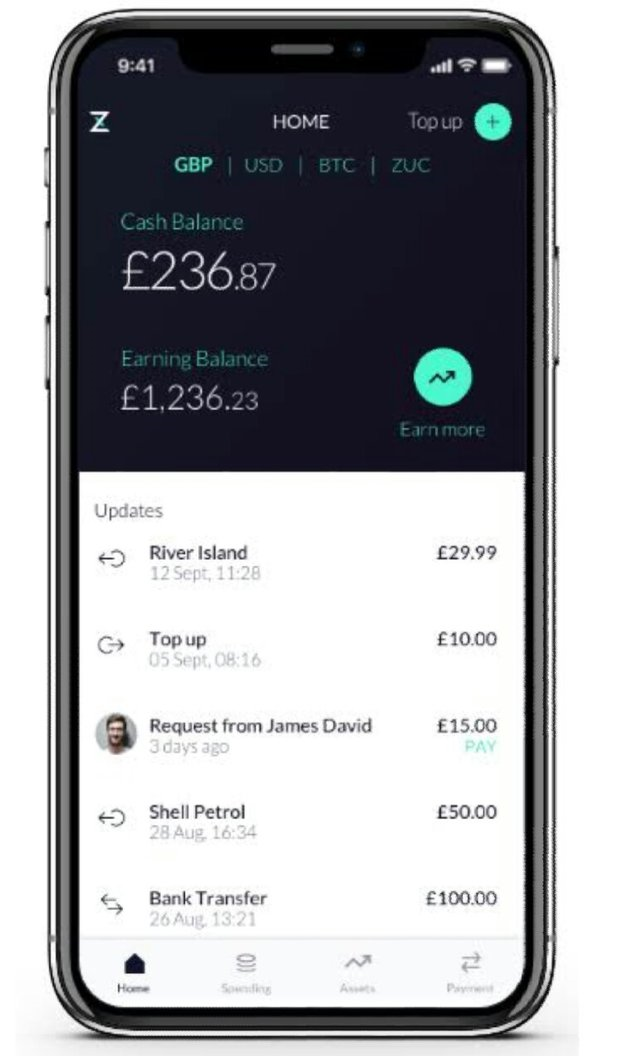Go to the Home tab
640x1056 pixels.
coord(133,972)
